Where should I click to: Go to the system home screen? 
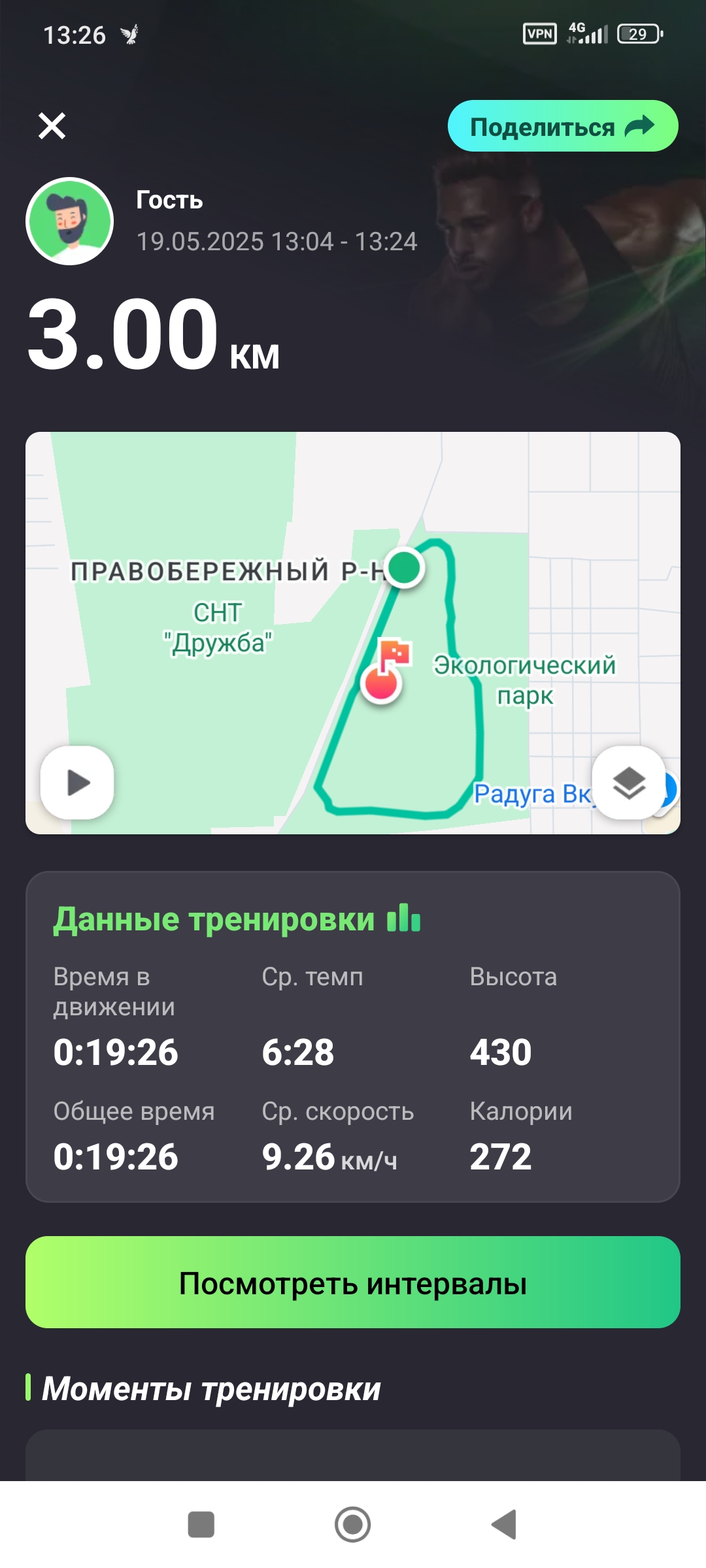point(353,1524)
